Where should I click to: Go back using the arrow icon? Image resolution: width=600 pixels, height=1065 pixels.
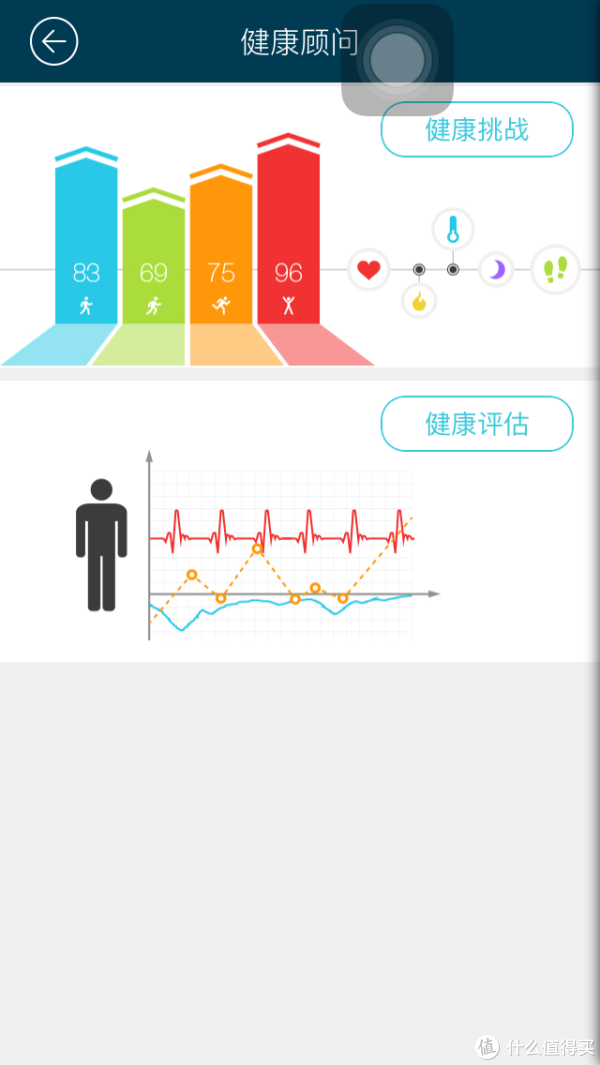pos(54,41)
